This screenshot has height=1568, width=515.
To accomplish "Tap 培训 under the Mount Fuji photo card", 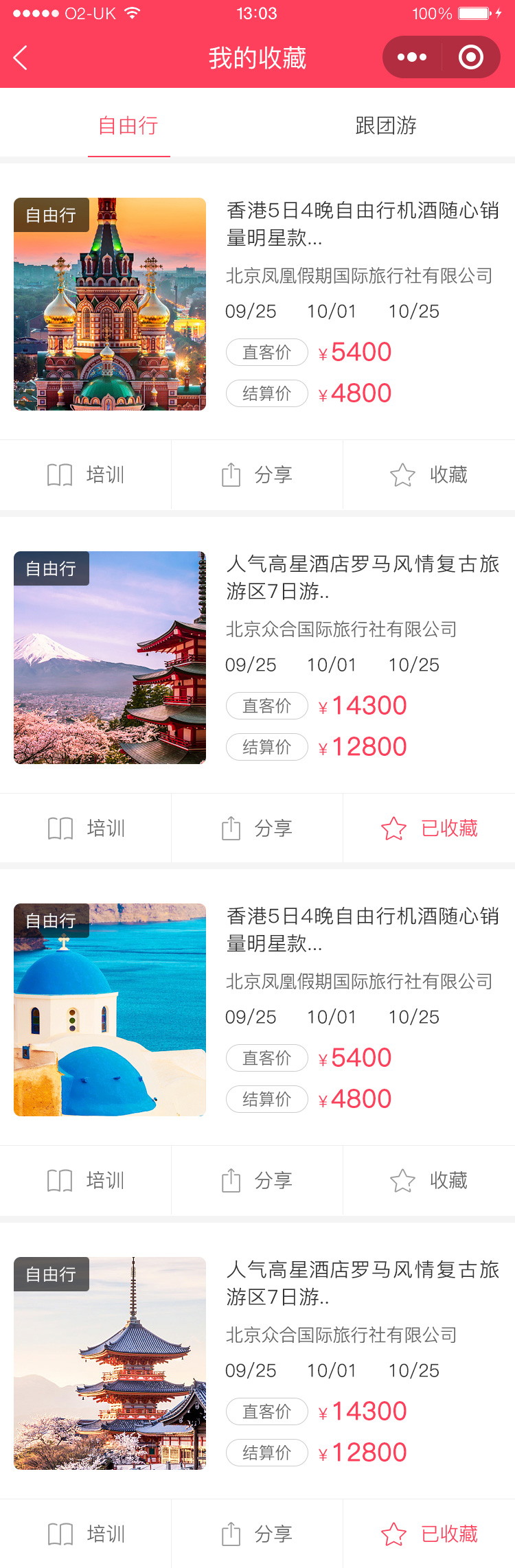I will (86, 829).
